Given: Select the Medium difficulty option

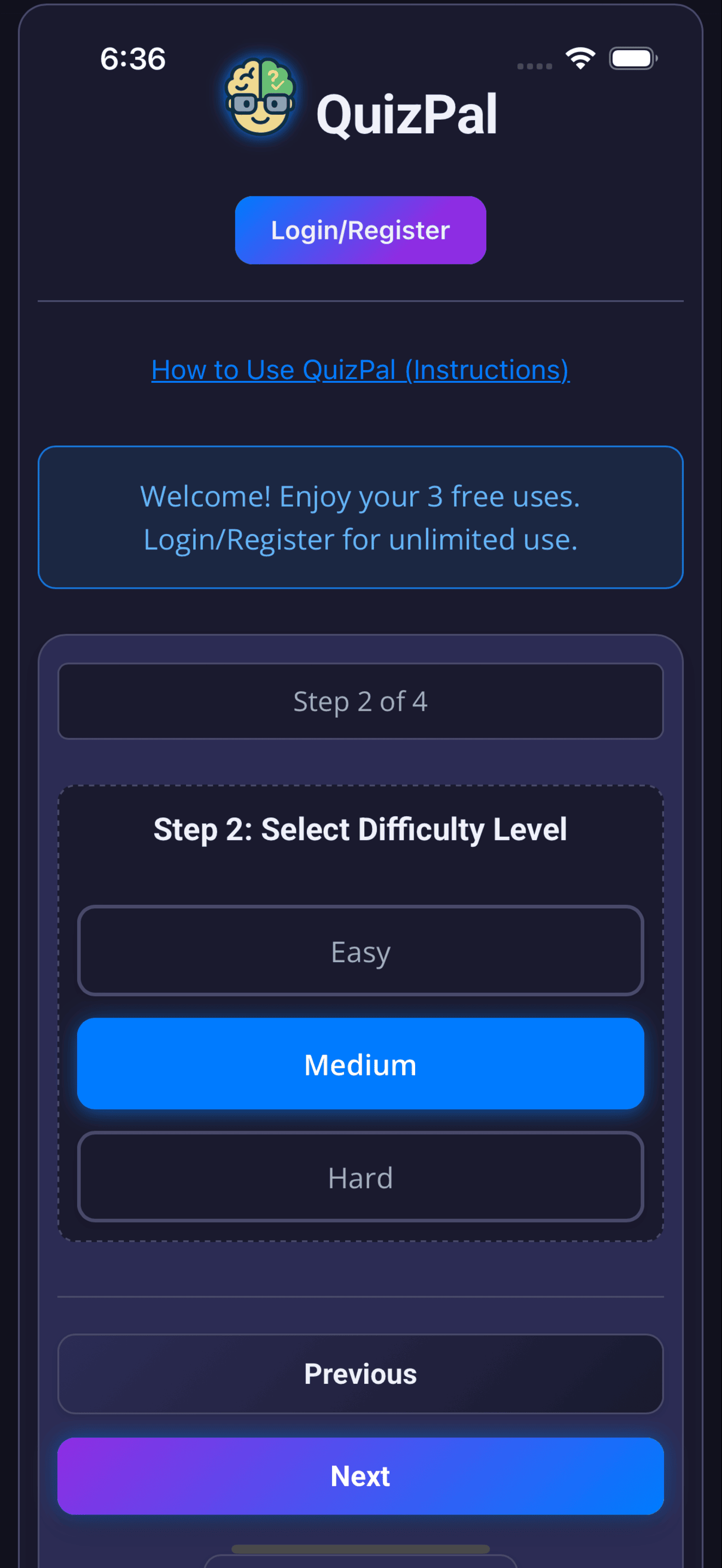Looking at the screenshot, I should 360,1064.
